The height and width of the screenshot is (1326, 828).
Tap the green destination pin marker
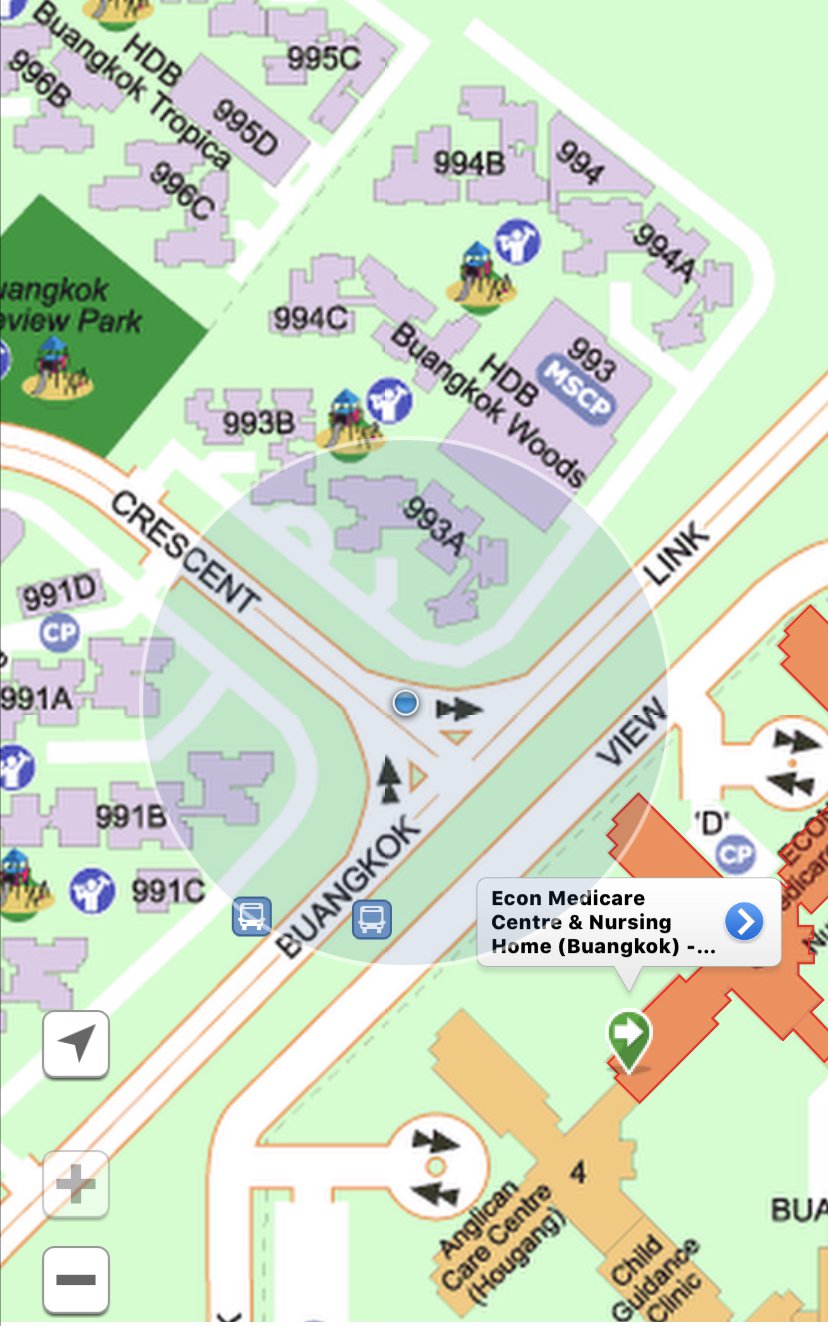[628, 1038]
